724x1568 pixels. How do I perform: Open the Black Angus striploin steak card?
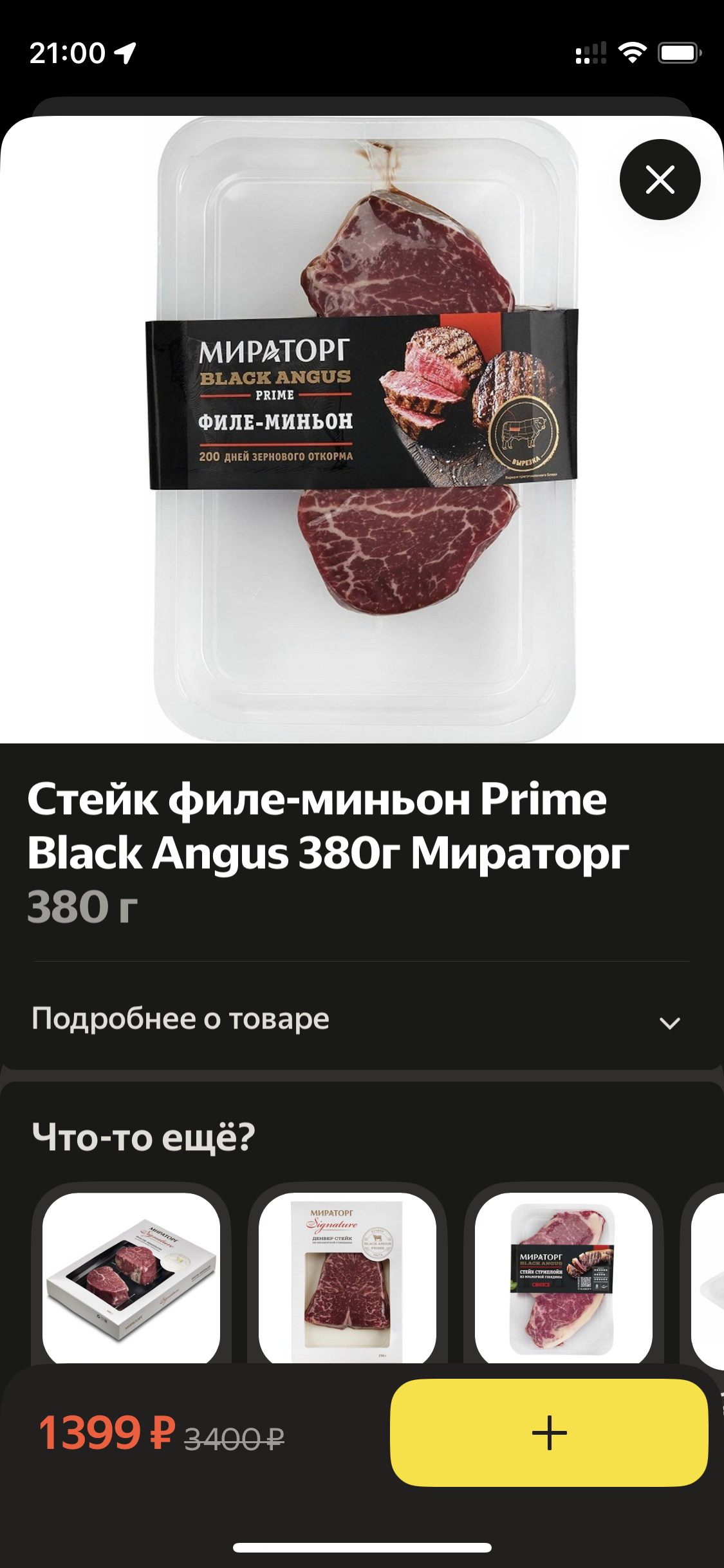[564, 1277]
